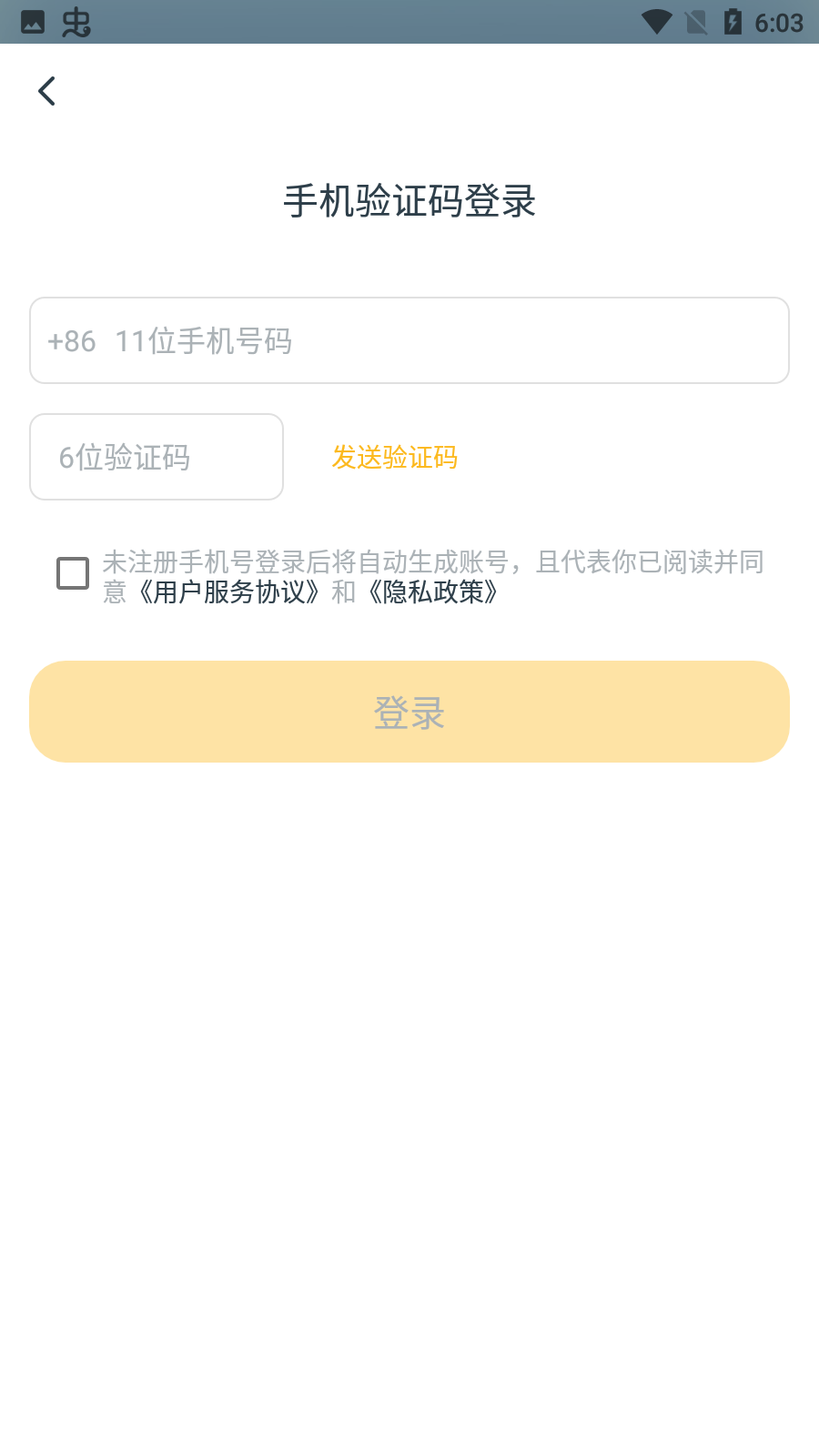Click the SIM card signal icon

695,22
